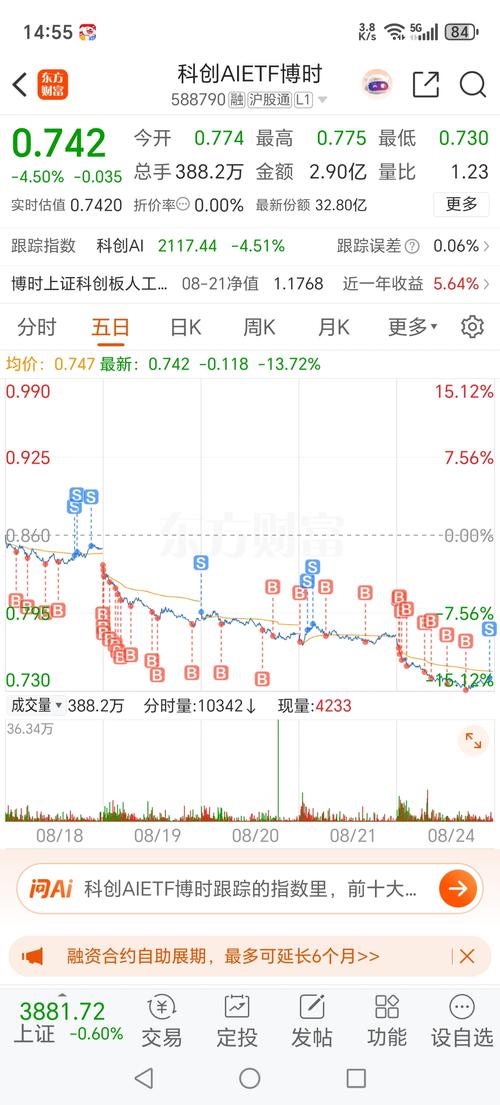Open the 交易 trading option
500x1105 pixels.
[162, 1020]
